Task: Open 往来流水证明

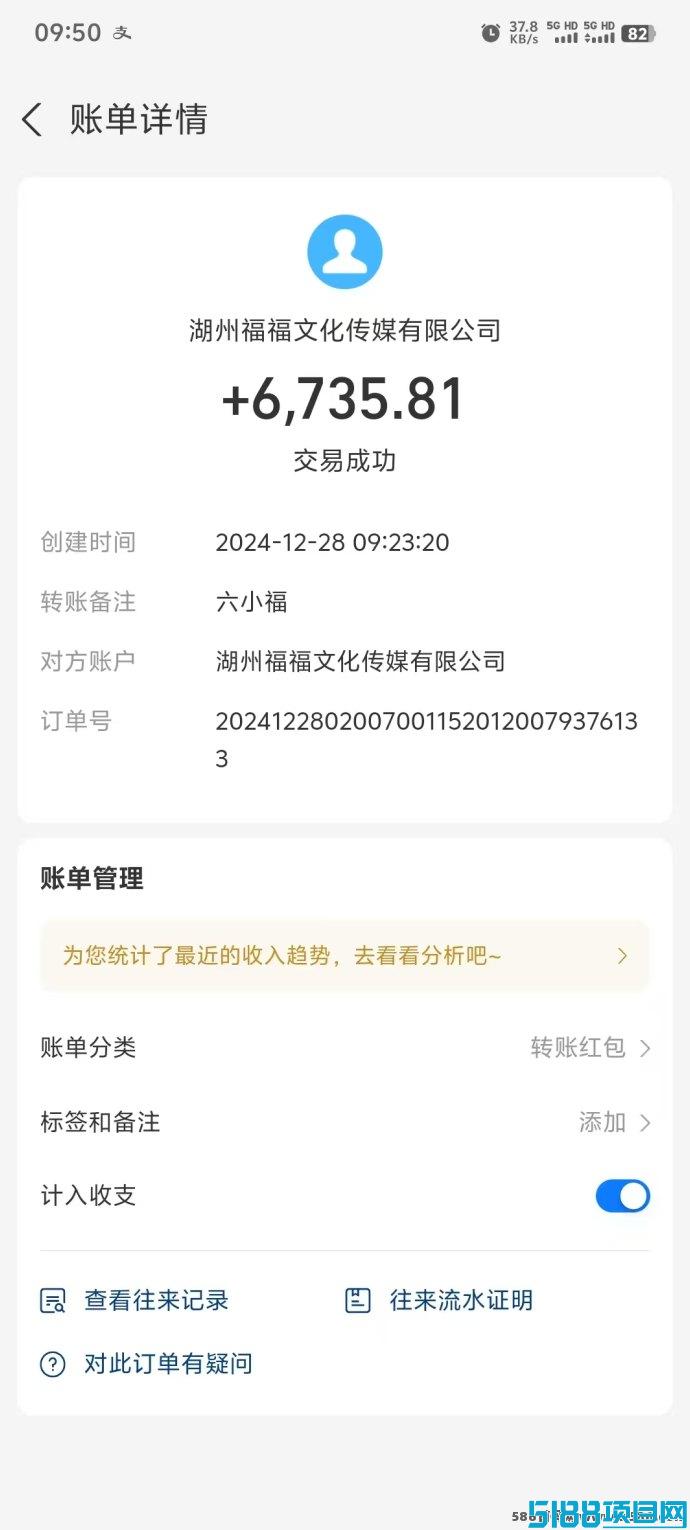Action: (x=439, y=1301)
